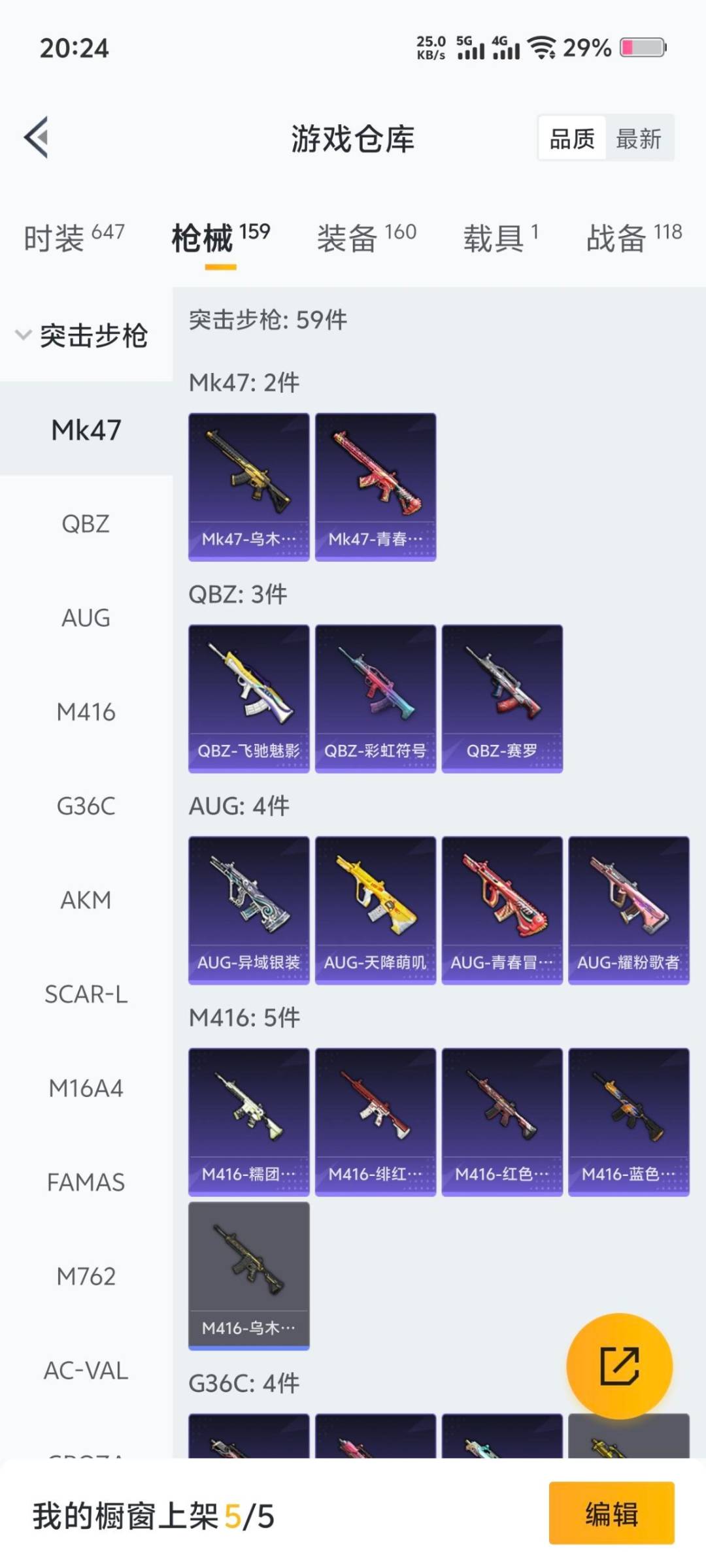Go back using the top-left arrow
The height and width of the screenshot is (1568, 706).
(x=37, y=137)
